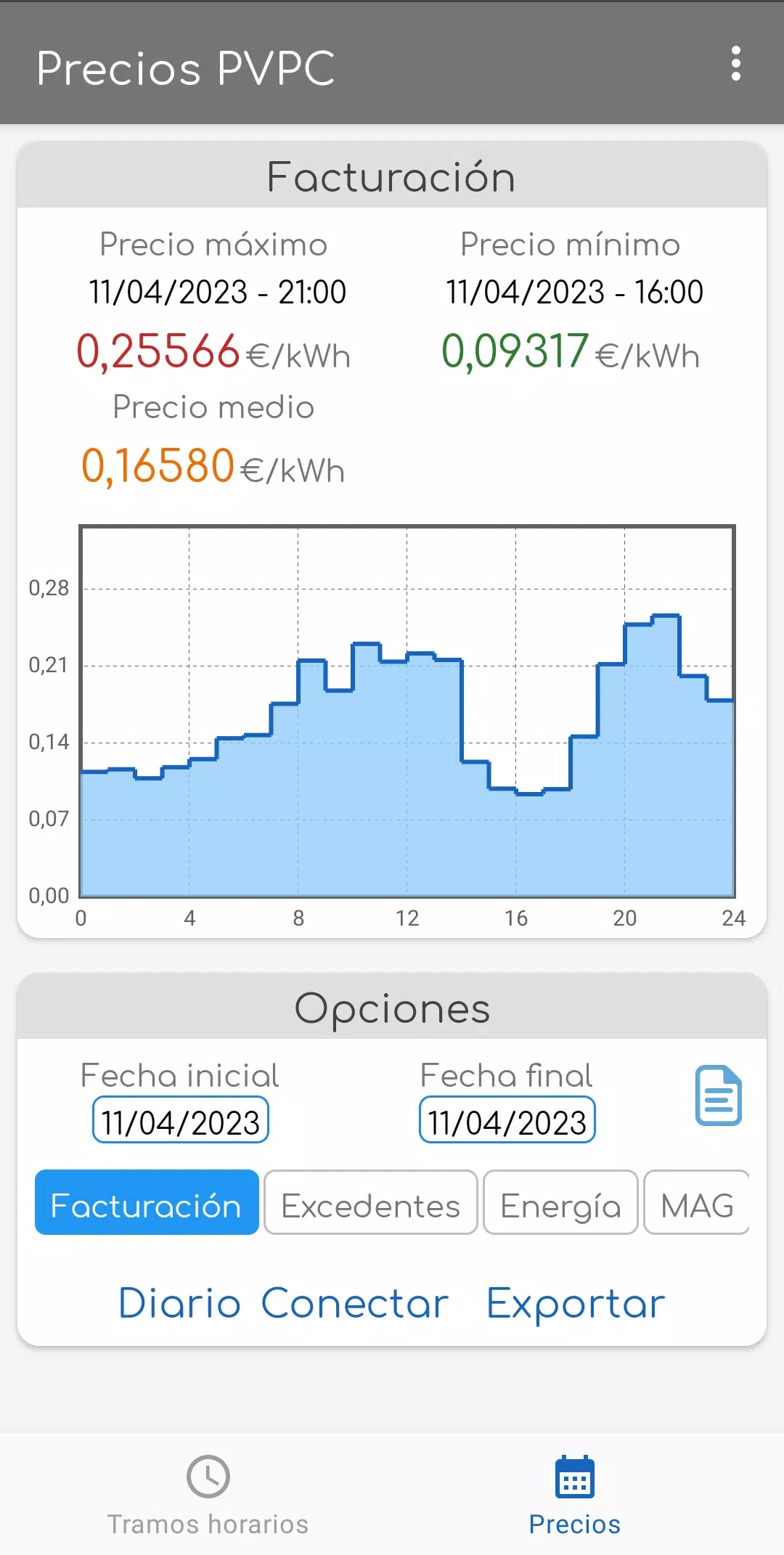Image resolution: width=784 pixels, height=1555 pixels.
Task: Change the Fecha final date
Action: coord(507,1120)
